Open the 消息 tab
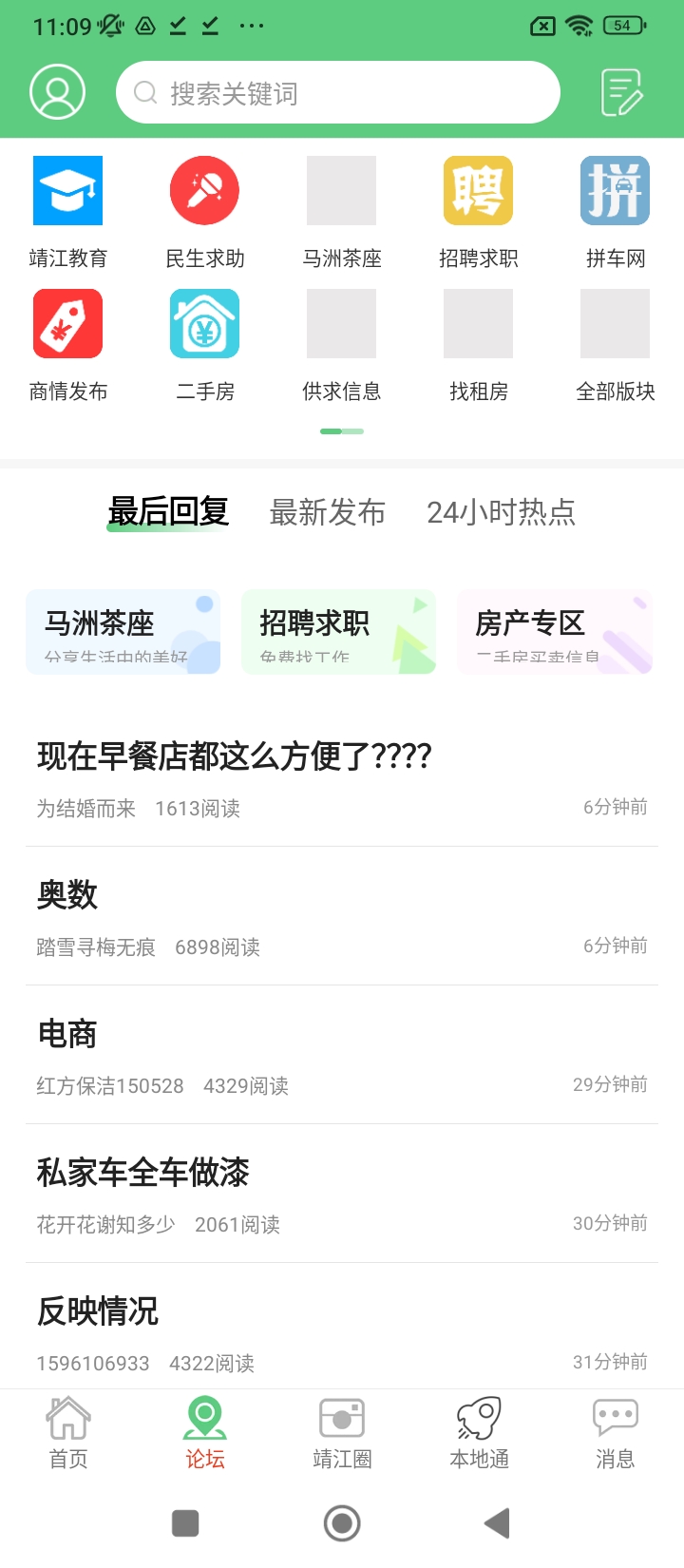684x1568 pixels. tap(616, 1433)
